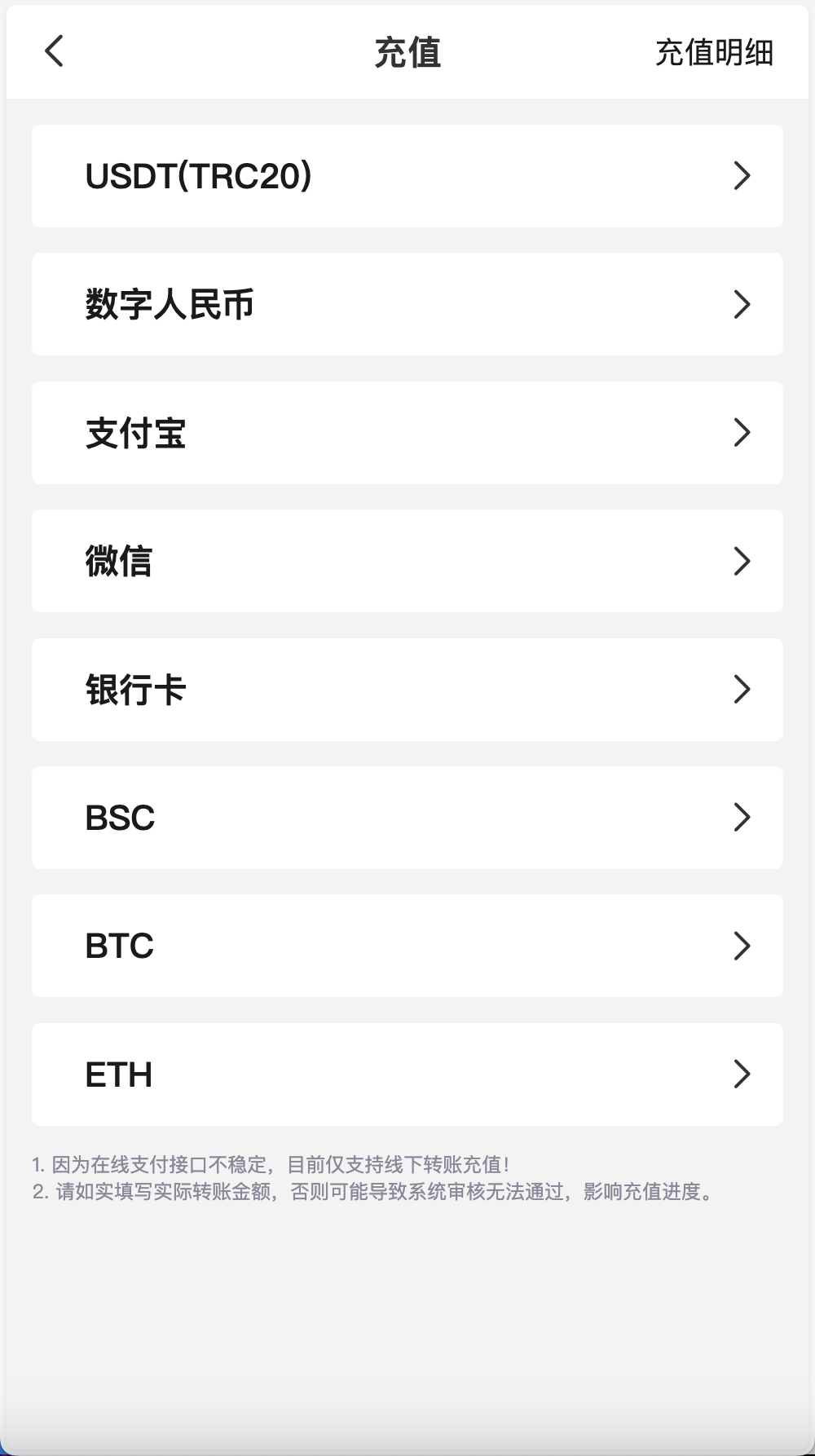Expand the ETH recharge option

742,1074
